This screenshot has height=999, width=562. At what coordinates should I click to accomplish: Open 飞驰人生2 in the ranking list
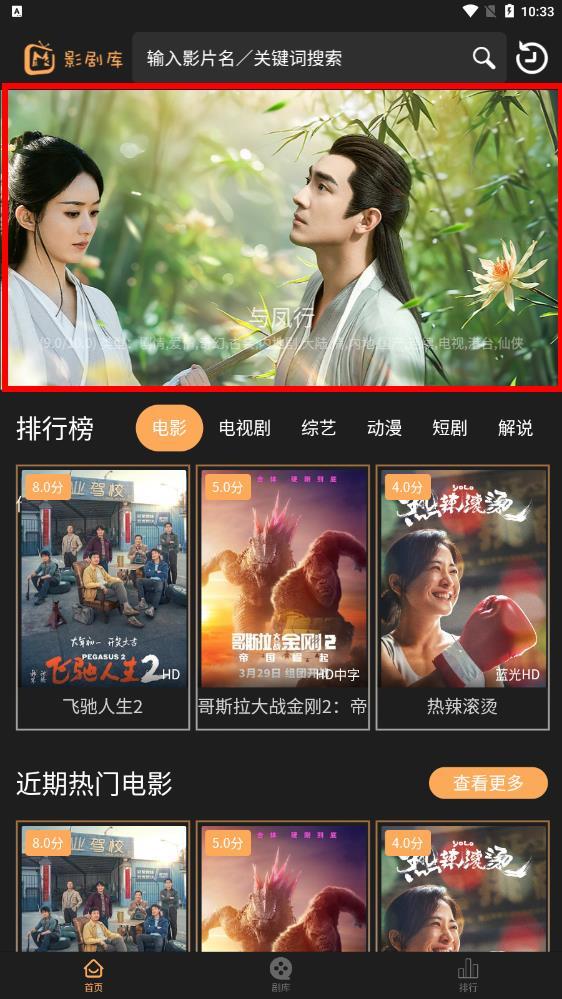point(103,598)
